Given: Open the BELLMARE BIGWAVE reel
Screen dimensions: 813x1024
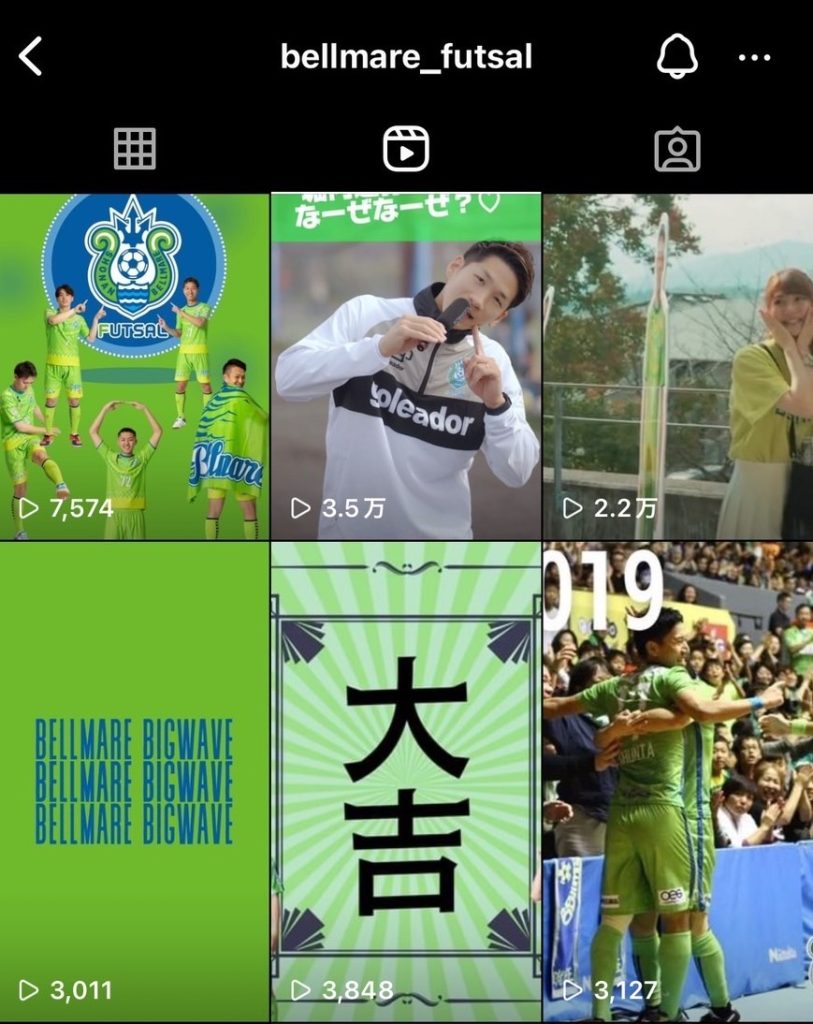Looking at the screenshot, I should (134, 781).
